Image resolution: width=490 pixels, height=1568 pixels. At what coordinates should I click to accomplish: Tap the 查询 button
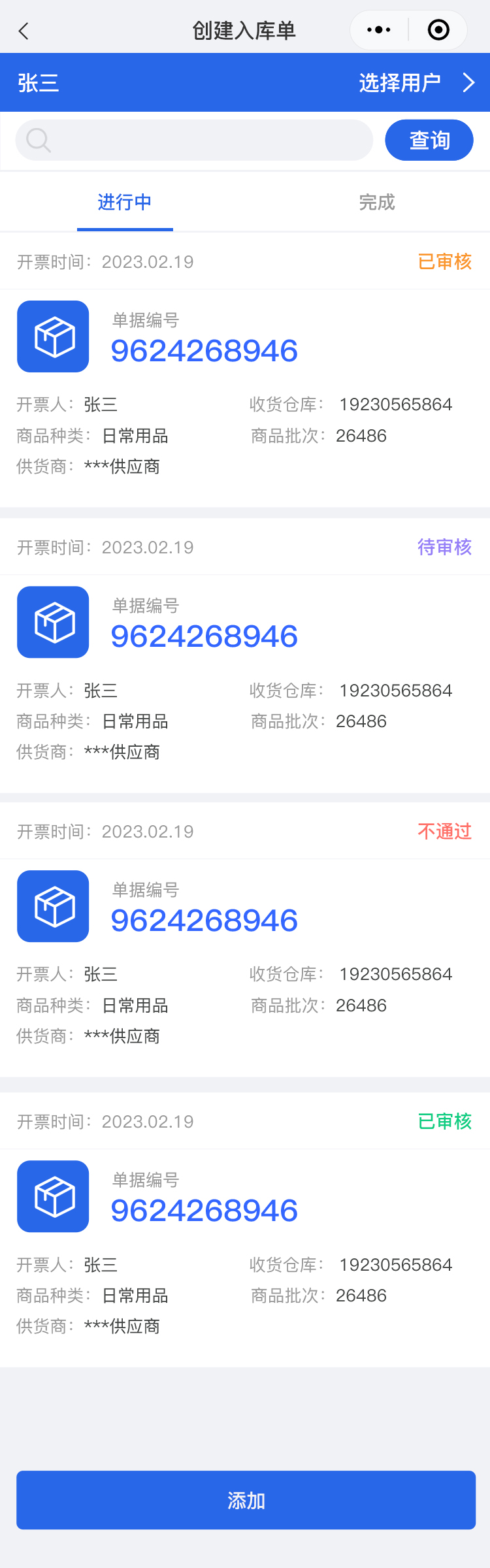point(429,140)
